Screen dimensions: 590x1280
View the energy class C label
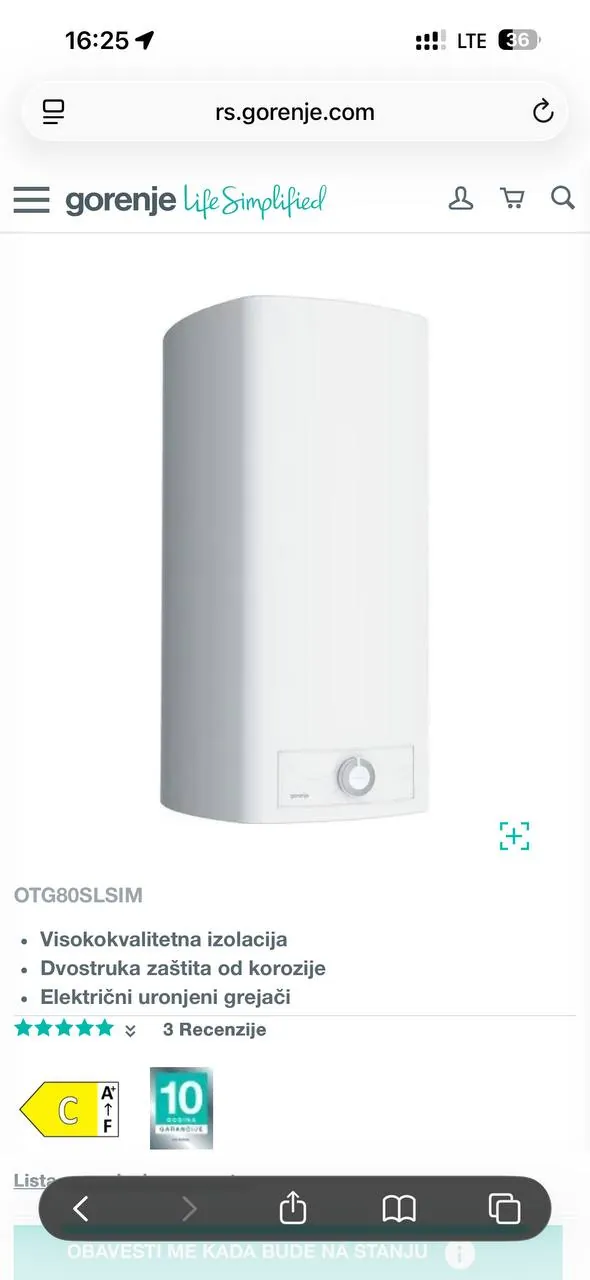coord(69,1109)
